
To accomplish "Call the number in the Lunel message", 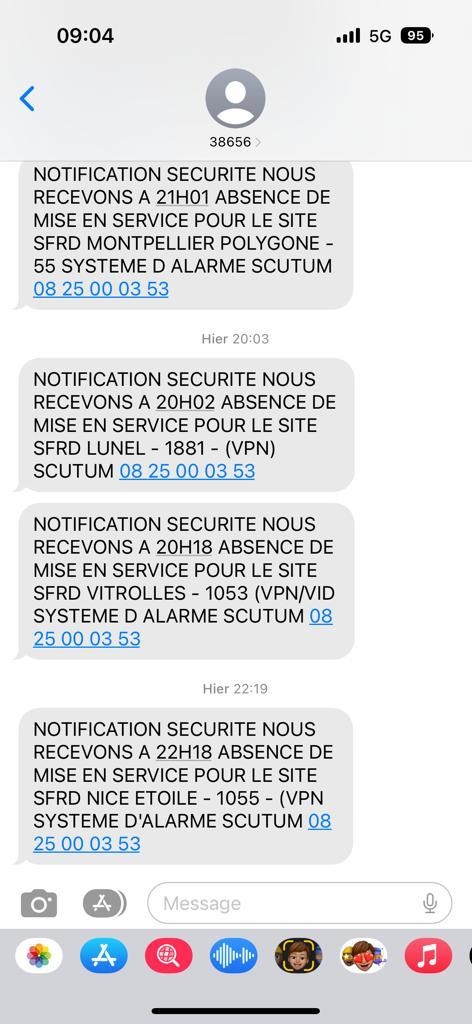I will click(187, 471).
